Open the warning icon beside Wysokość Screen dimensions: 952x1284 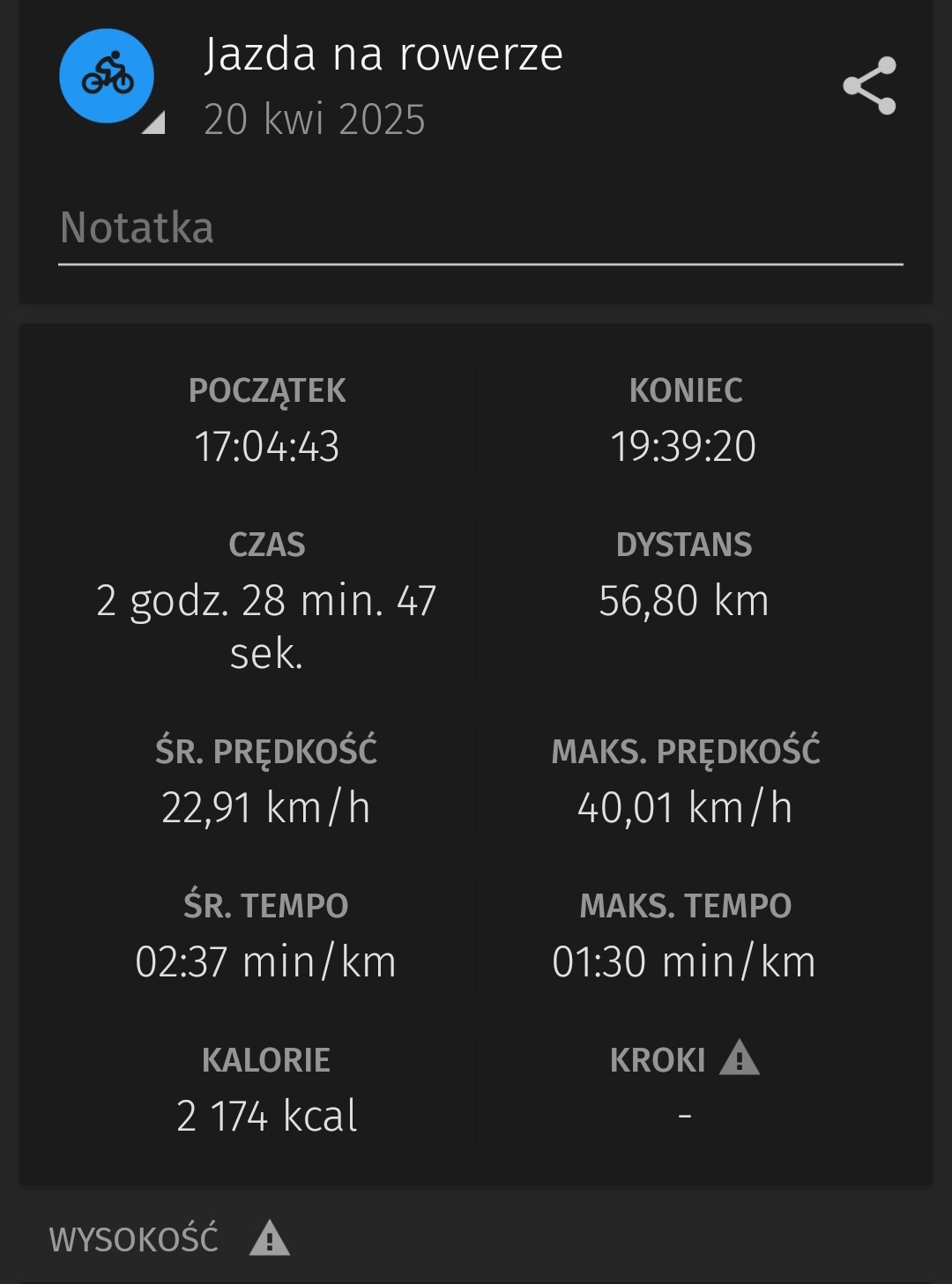click(270, 1238)
